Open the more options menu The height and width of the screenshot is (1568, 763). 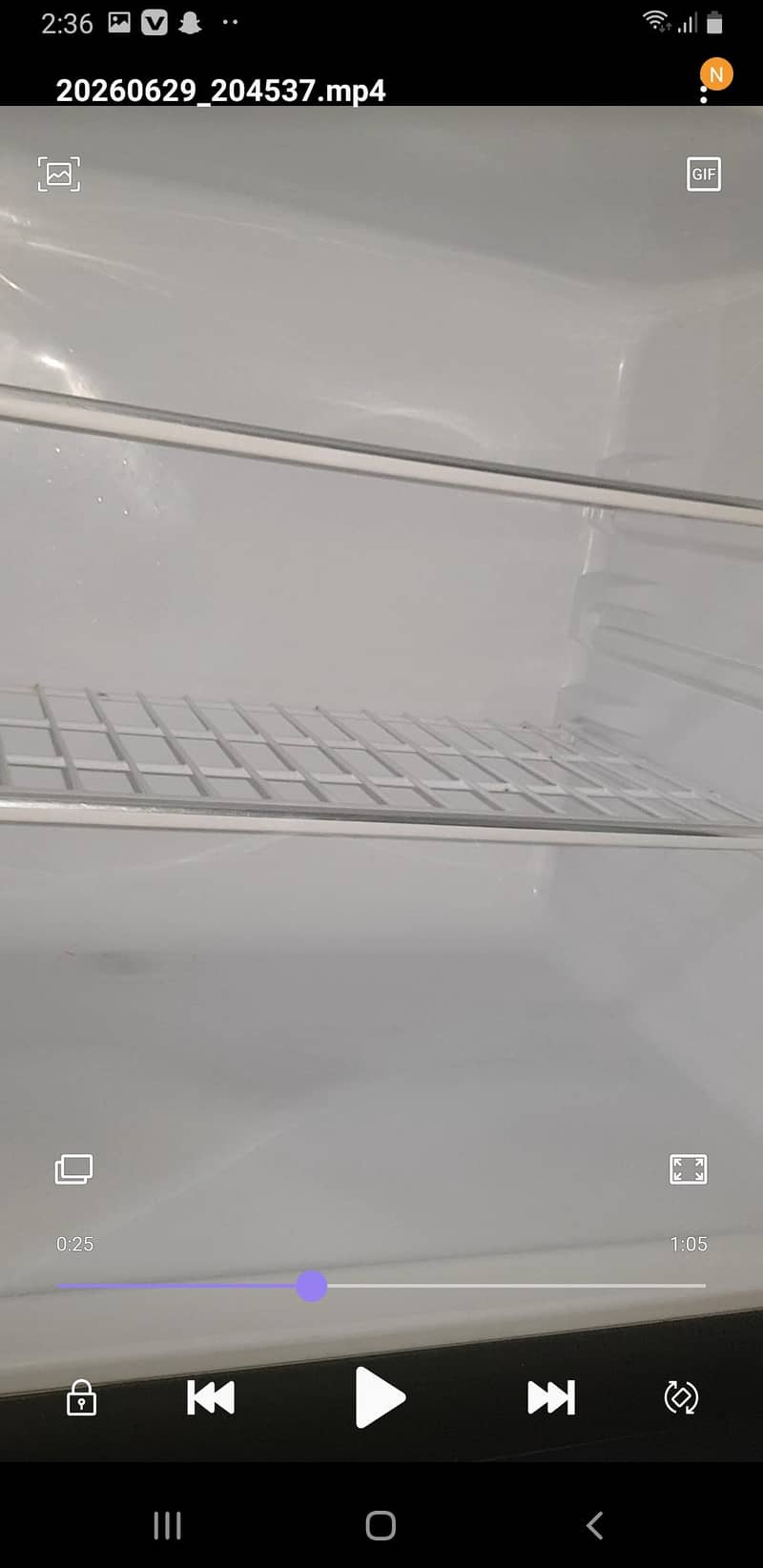tap(704, 92)
